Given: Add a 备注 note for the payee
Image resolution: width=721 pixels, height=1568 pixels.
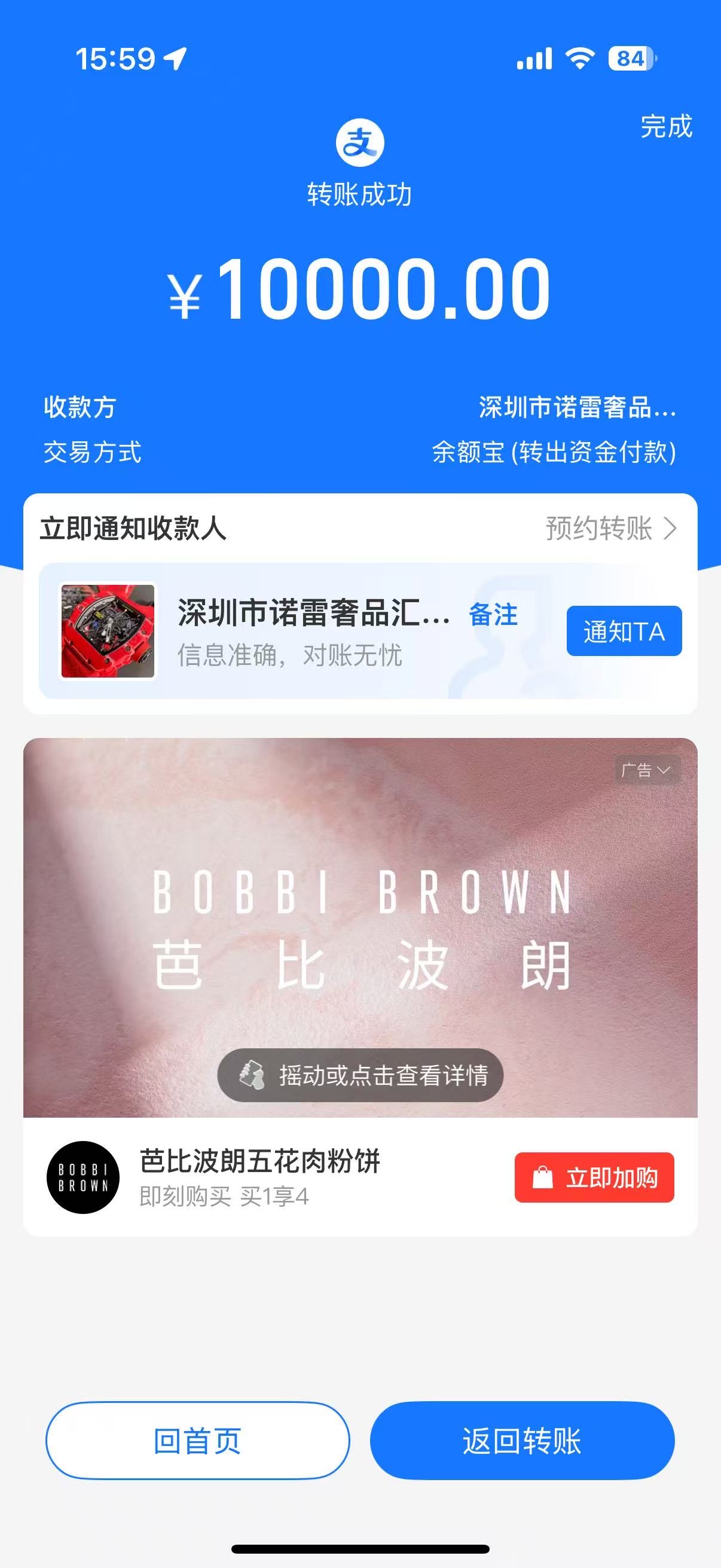Looking at the screenshot, I should (x=493, y=615).
